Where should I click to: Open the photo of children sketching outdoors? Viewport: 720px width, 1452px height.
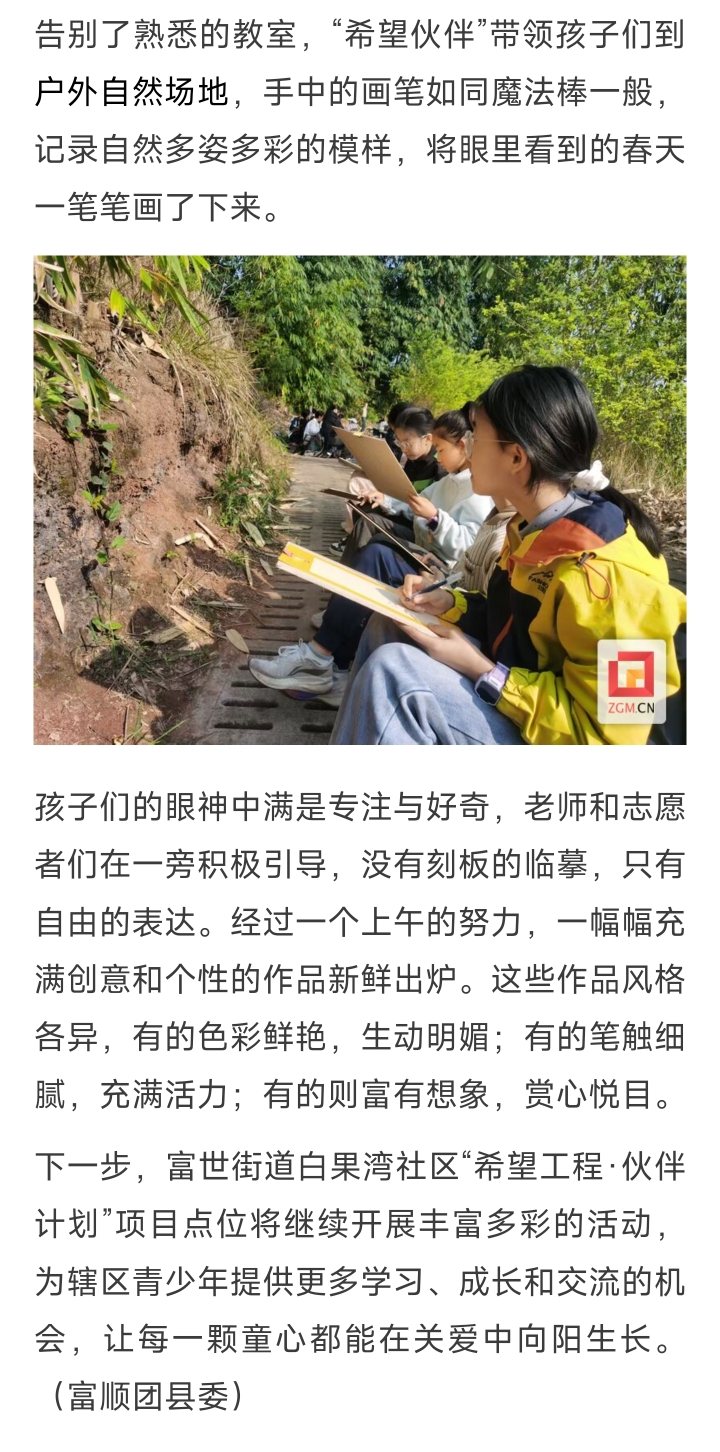tap(360, 500)
